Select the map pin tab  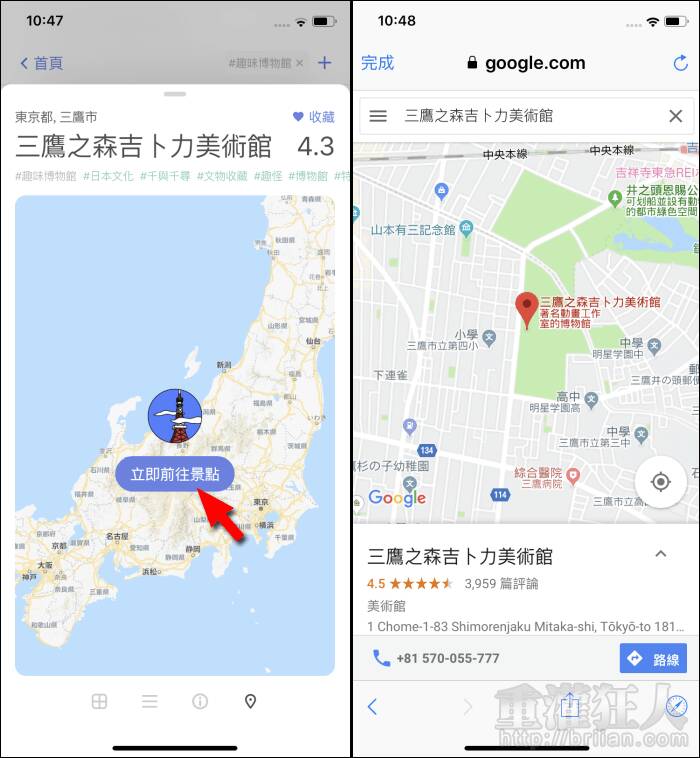pyautogui.click(x=250, y=702)
